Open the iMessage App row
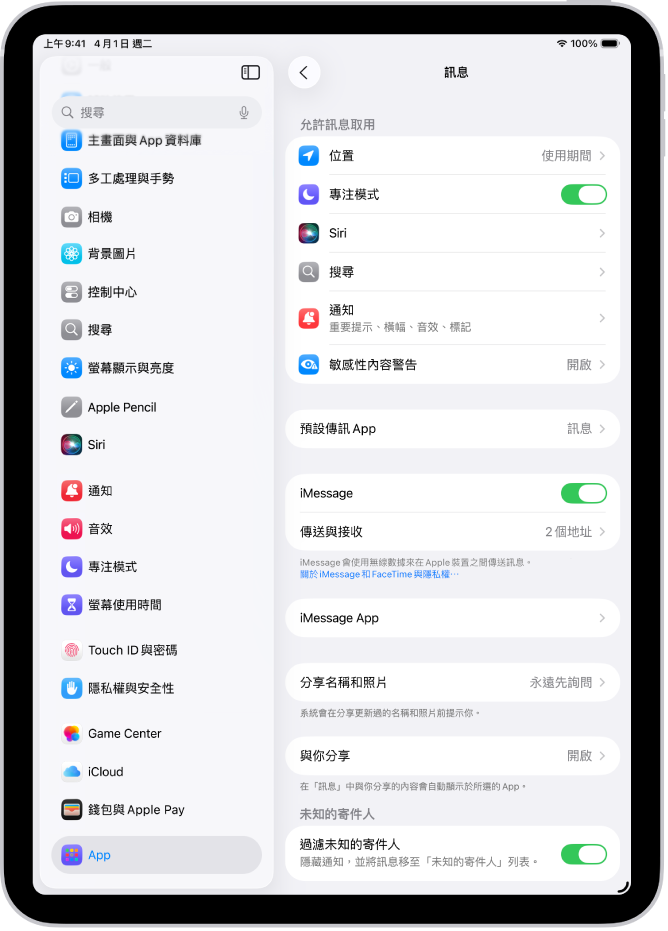Image resolution: width=668 pixels, height=931 pixels. 452,618
